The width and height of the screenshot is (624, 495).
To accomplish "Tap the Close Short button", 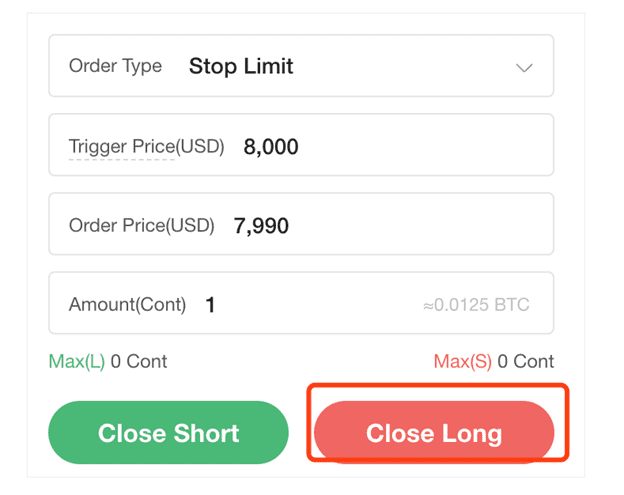I will click(168, 433).
